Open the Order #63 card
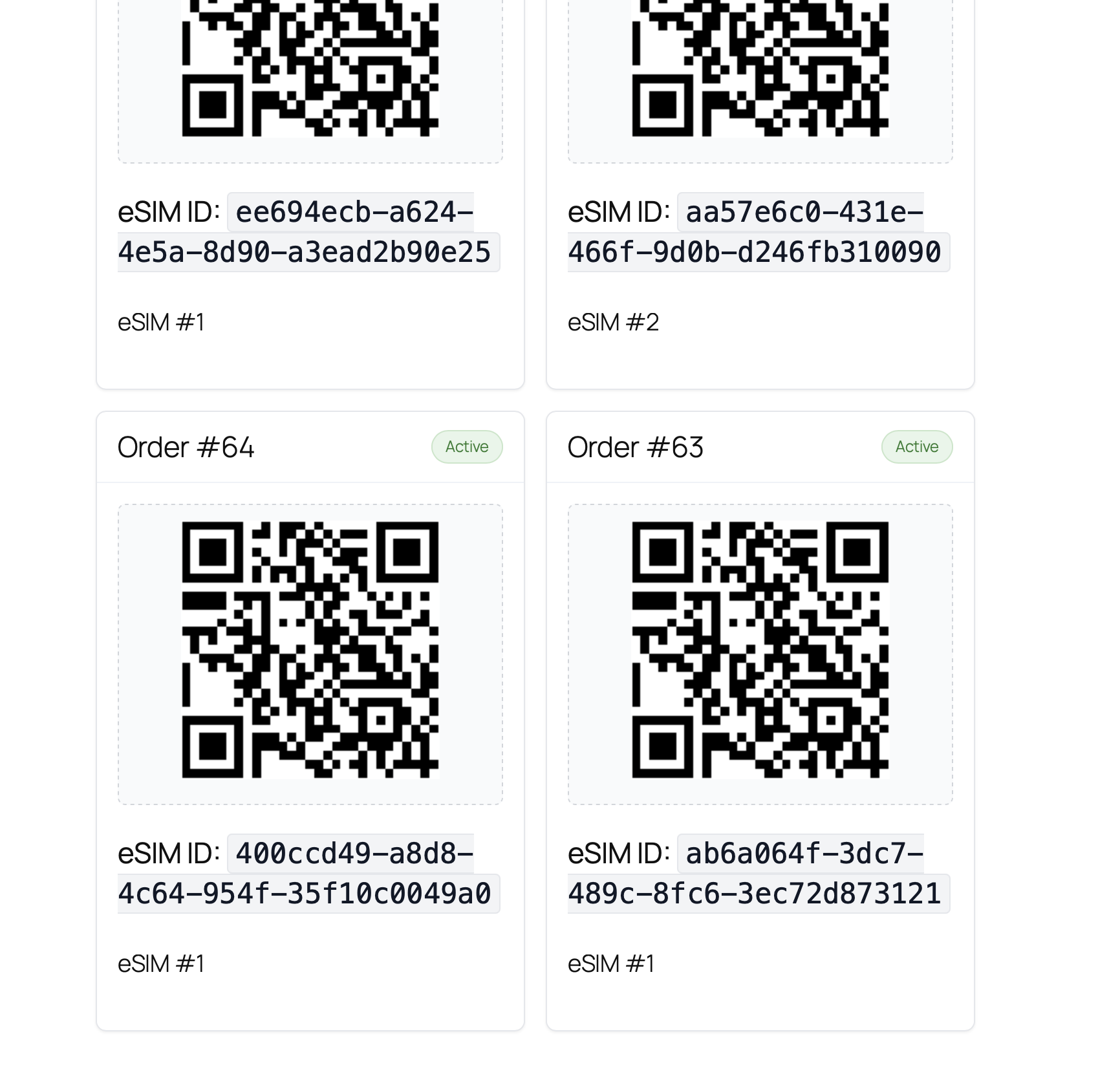 pyautogui.click(x=636, y=447)
